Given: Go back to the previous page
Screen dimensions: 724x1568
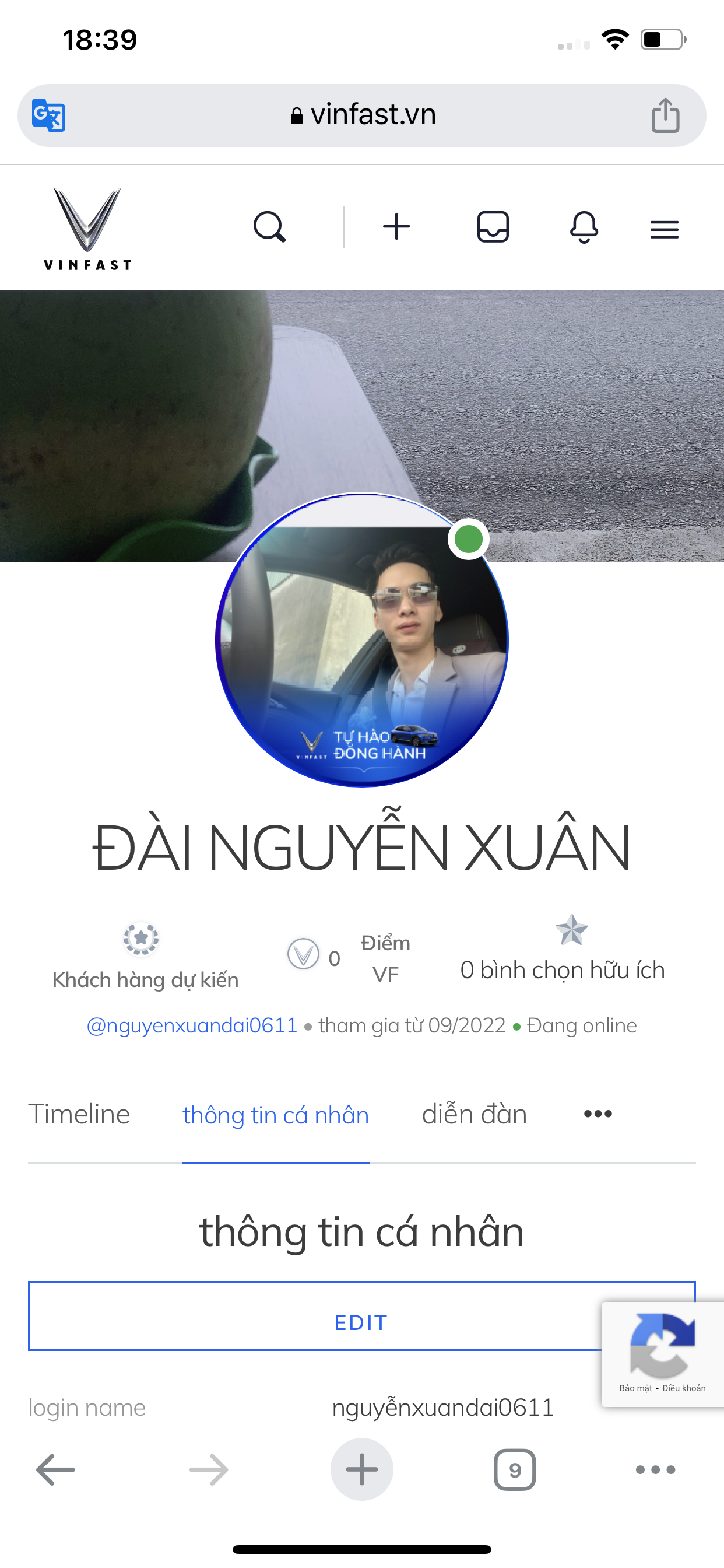Looking at the screenshot, I should [x=55, y=1470].
